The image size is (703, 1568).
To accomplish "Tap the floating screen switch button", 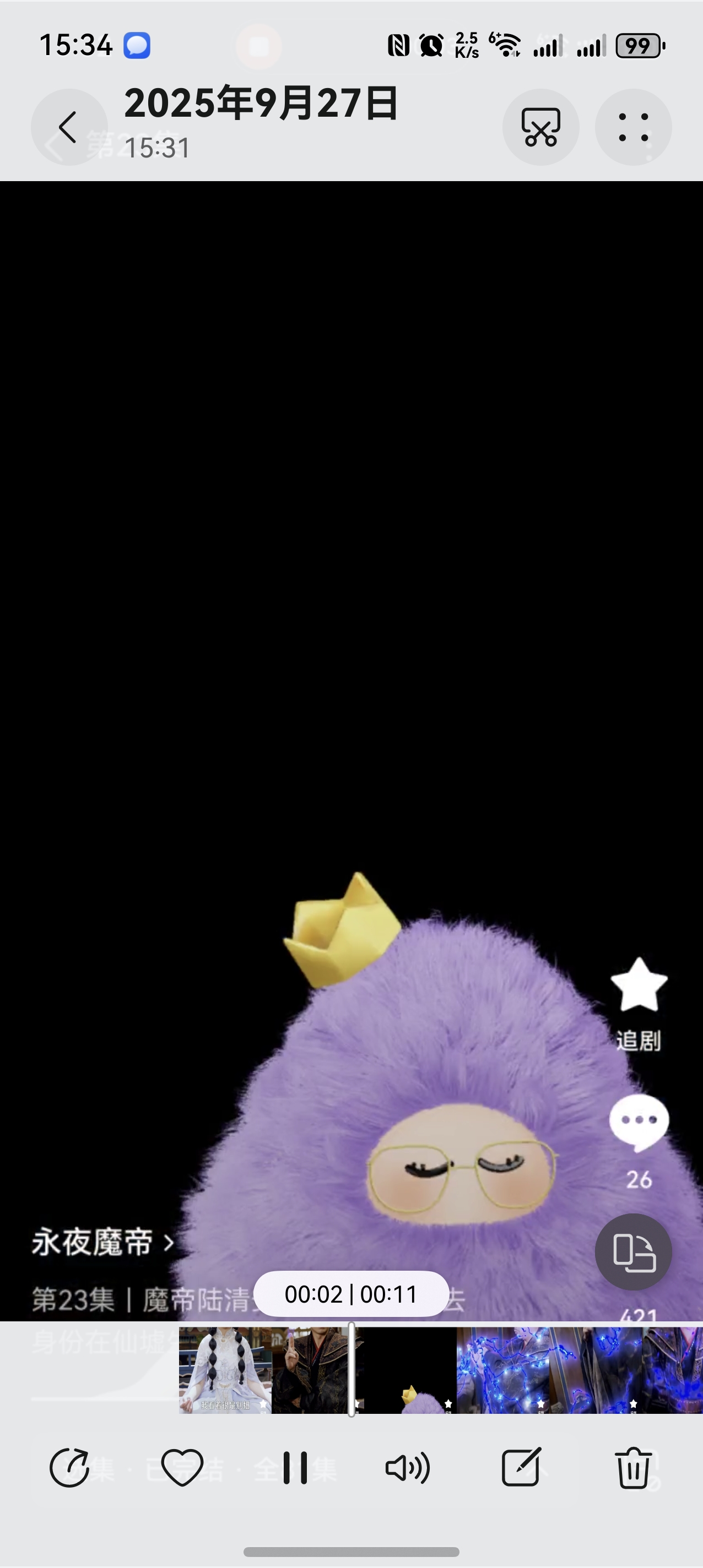I will pos(633,1252).
